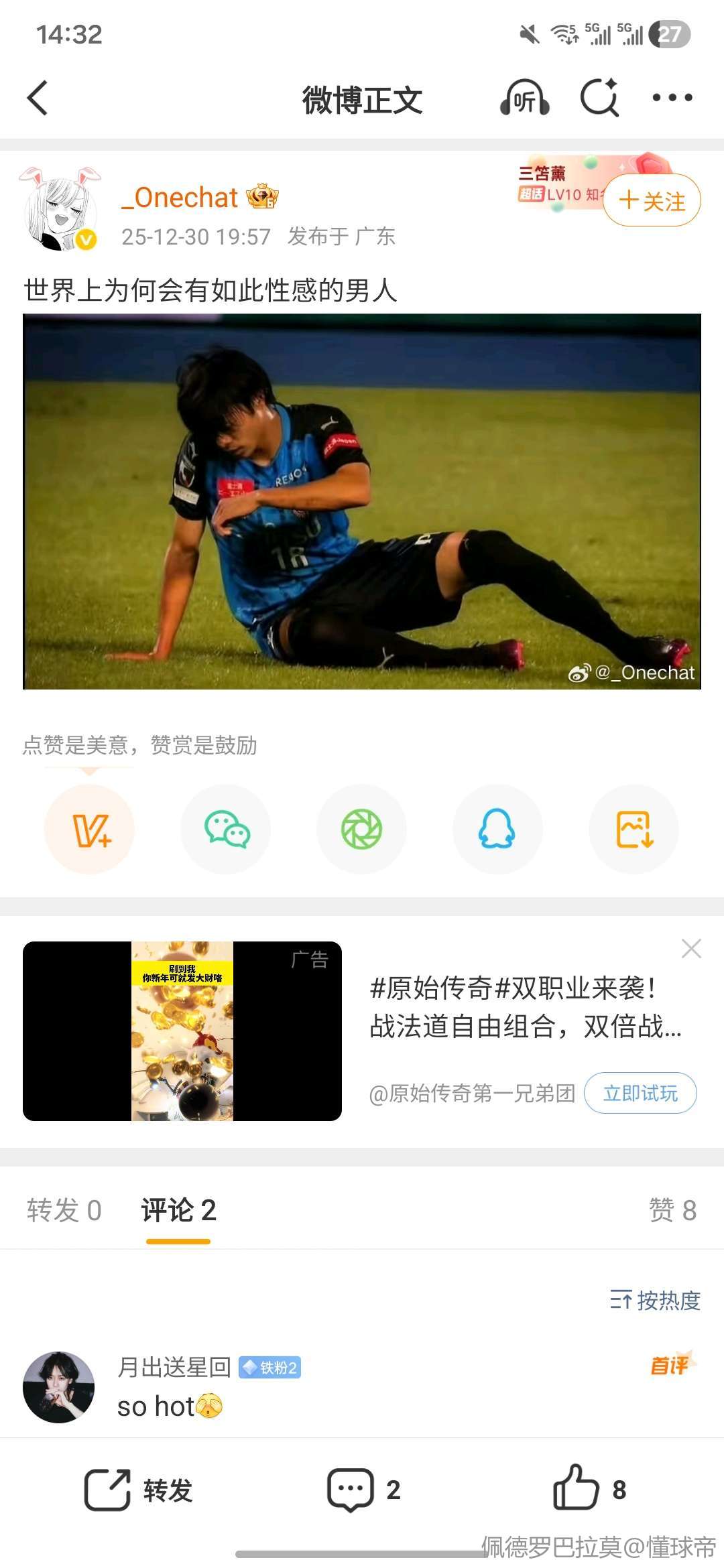This screenshot has height=1568, width=724.
Task: Switch to the 转发 tab
Action: 64,1210
